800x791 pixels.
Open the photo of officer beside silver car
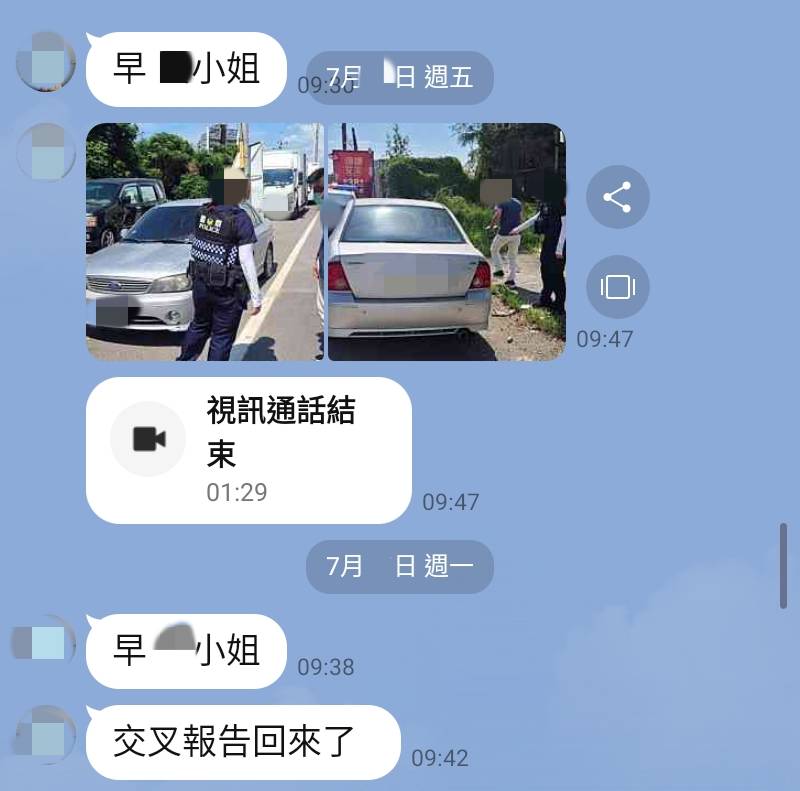pyautogui.click(x=205, y=242)
